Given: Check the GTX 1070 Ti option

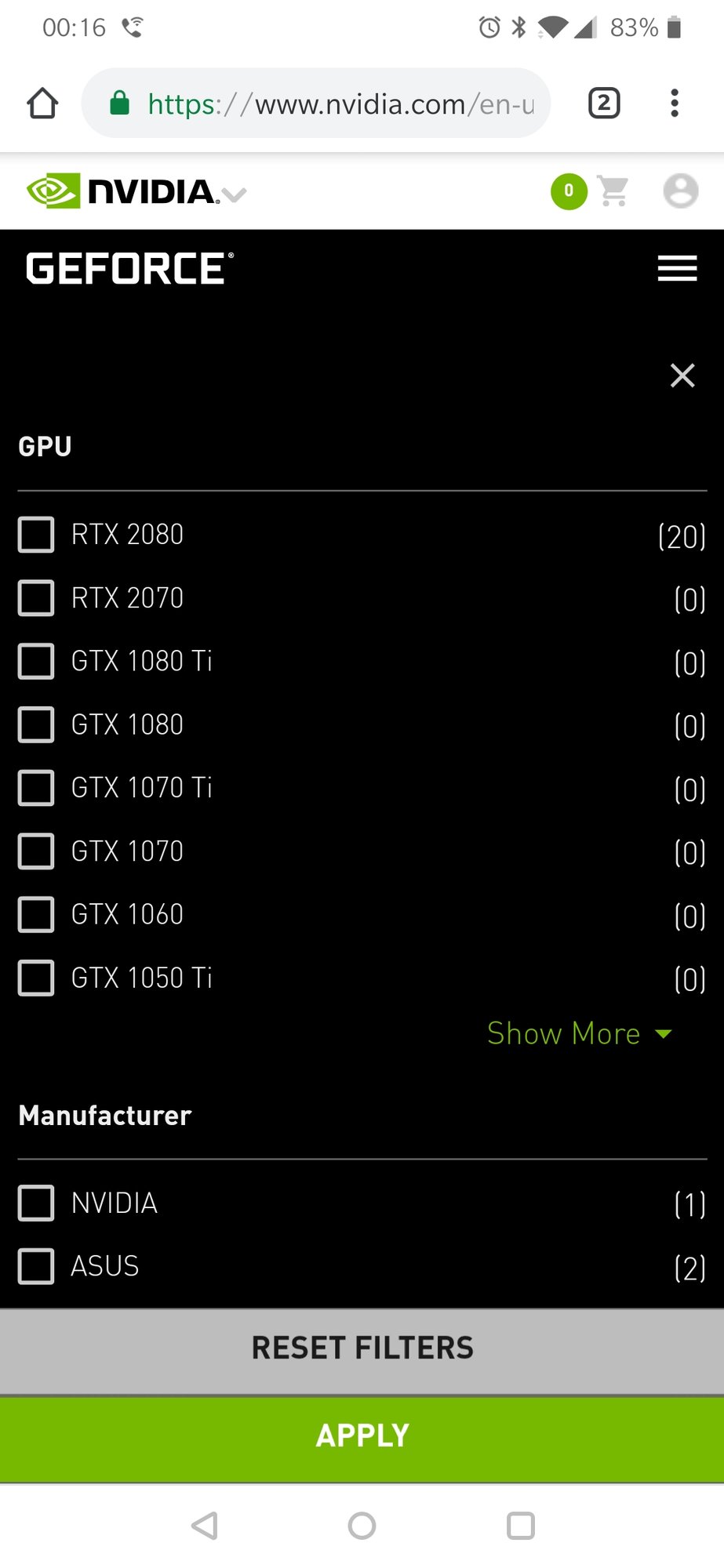Looking at the screenshot, I should click(36, 788).
